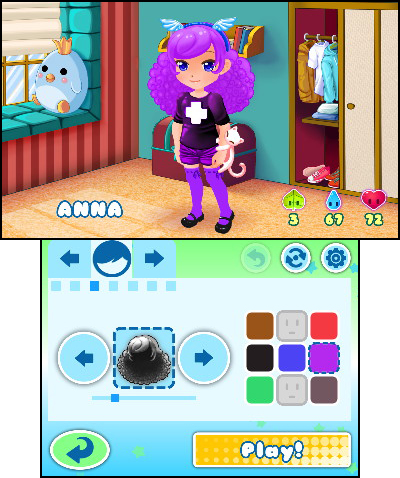Choose the blue hair color
This screenshot has height=478, width=400.
click(292, 358)
